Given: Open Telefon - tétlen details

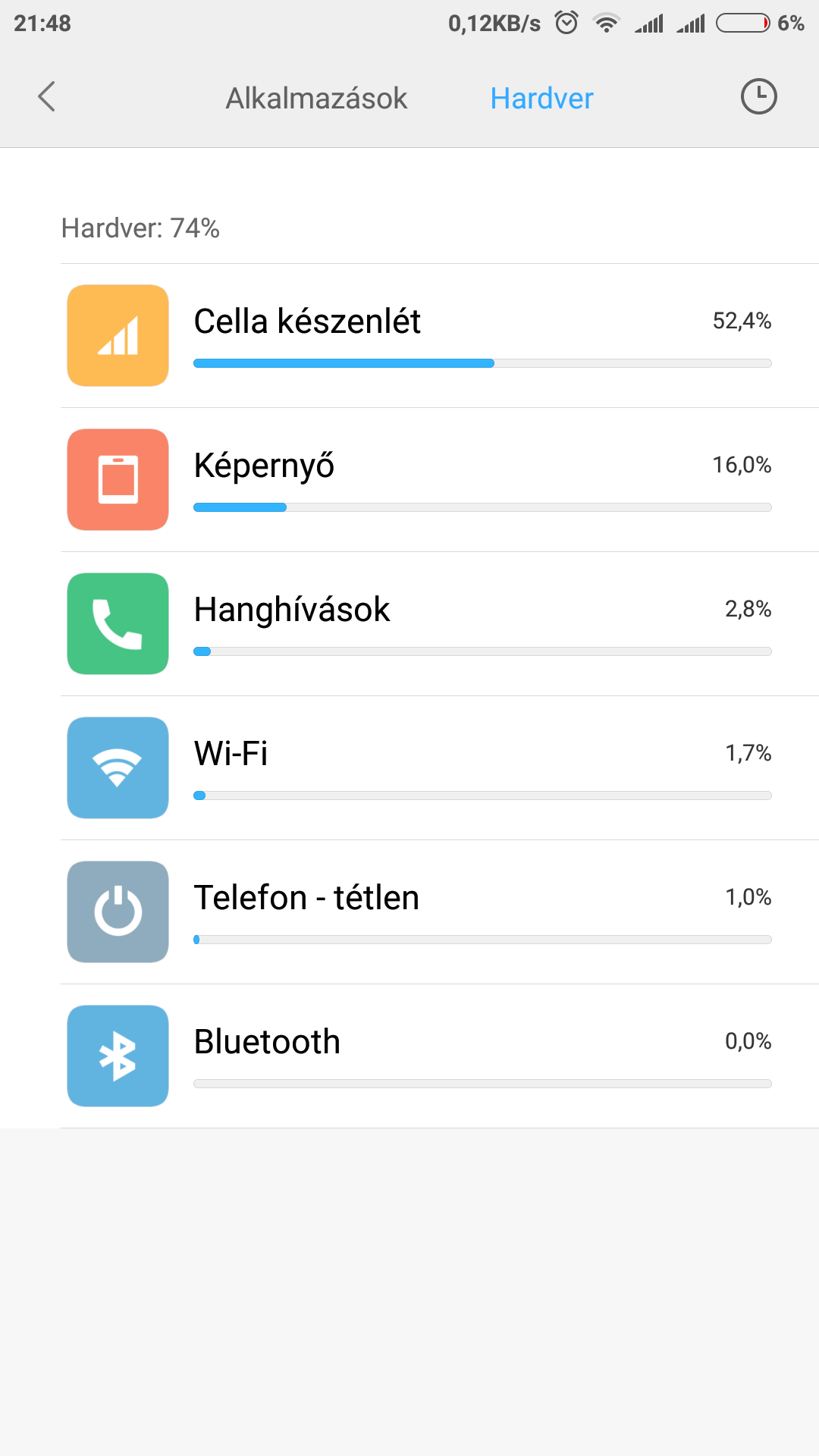Looking at the screenshot, I should click(440, 912).
